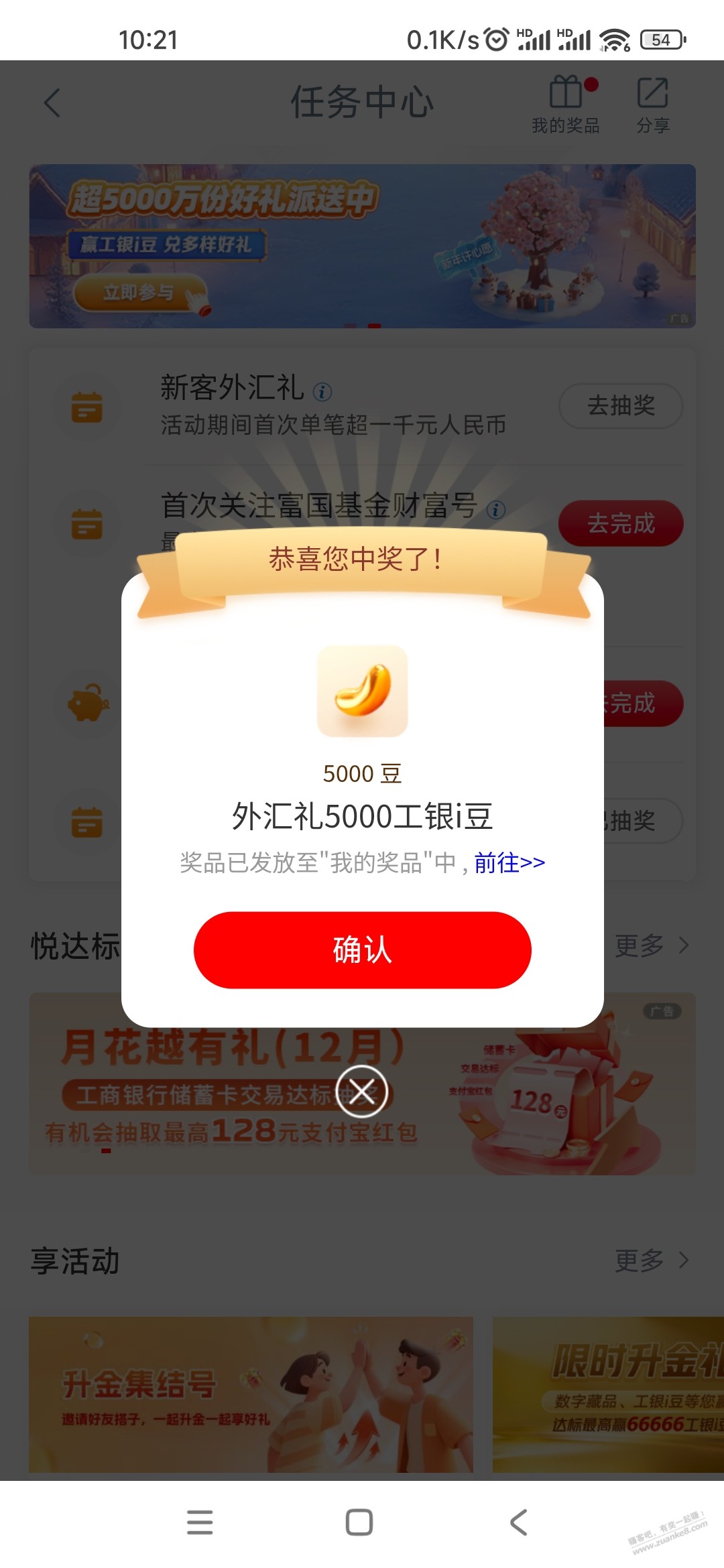View 更多 in 享活动 section
The width and height of the screenshot is (724, 1568).
pos(652,1260)
